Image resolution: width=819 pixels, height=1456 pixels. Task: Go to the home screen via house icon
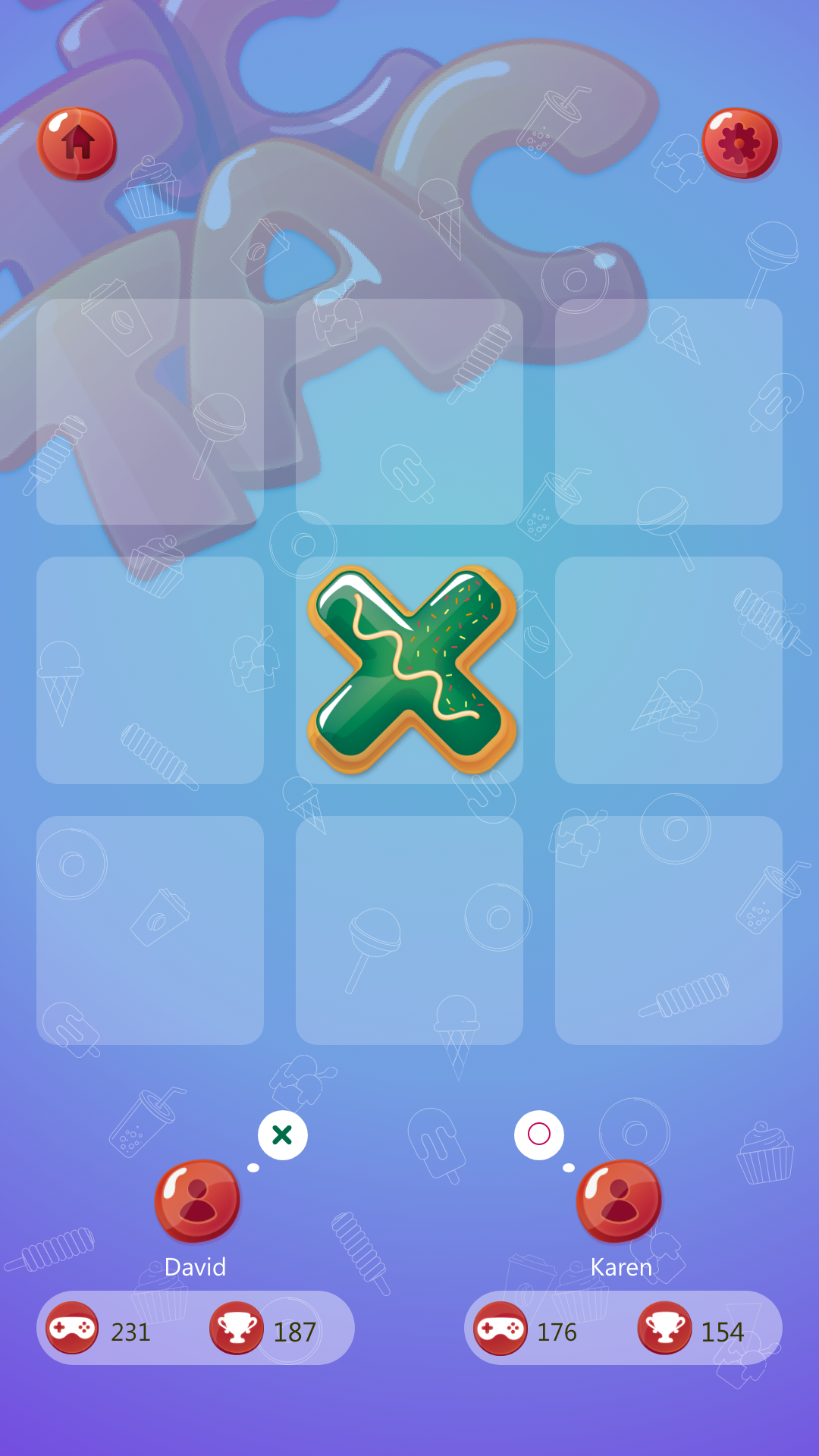click(x=77, y=143)
